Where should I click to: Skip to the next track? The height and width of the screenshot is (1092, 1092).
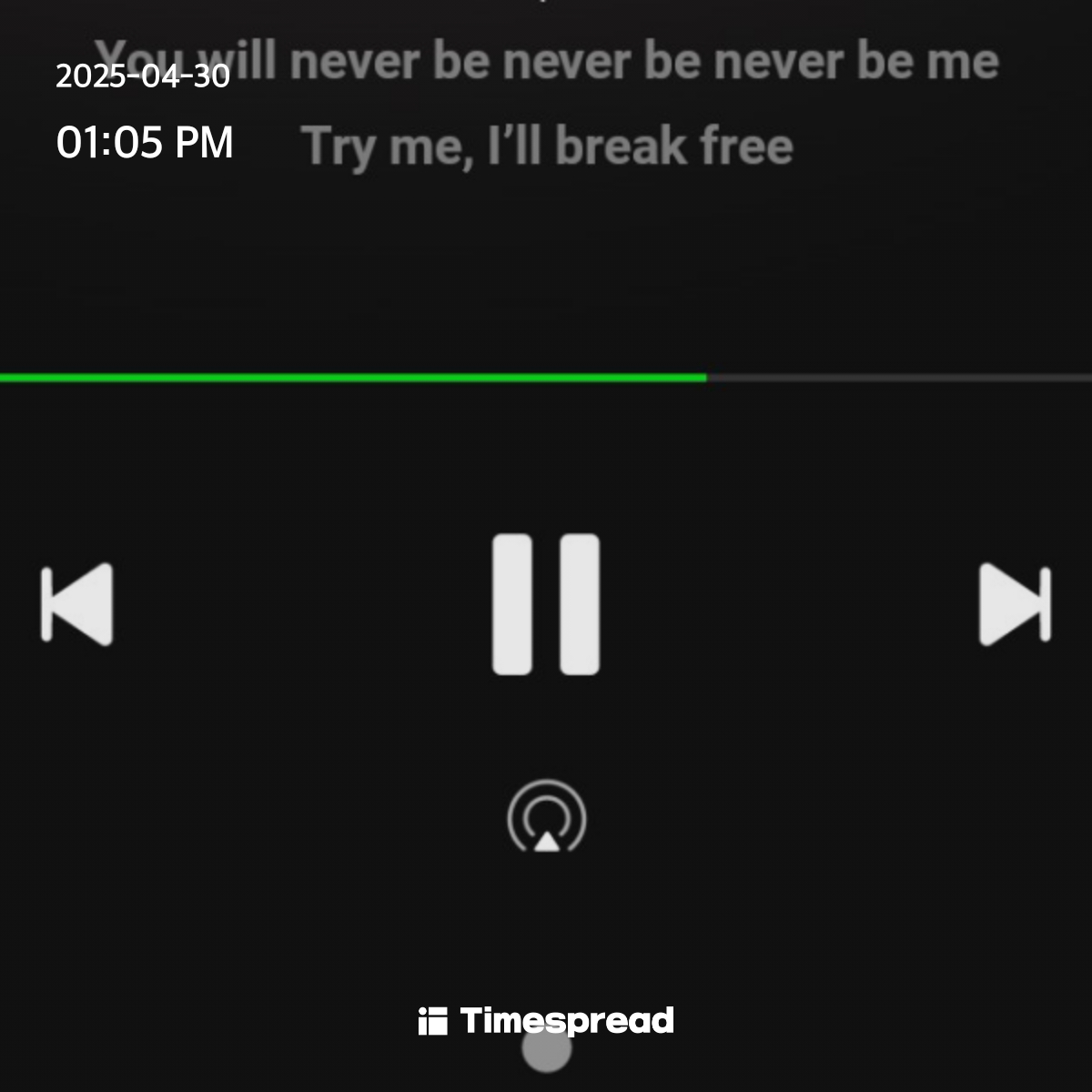pos(1015,604)
